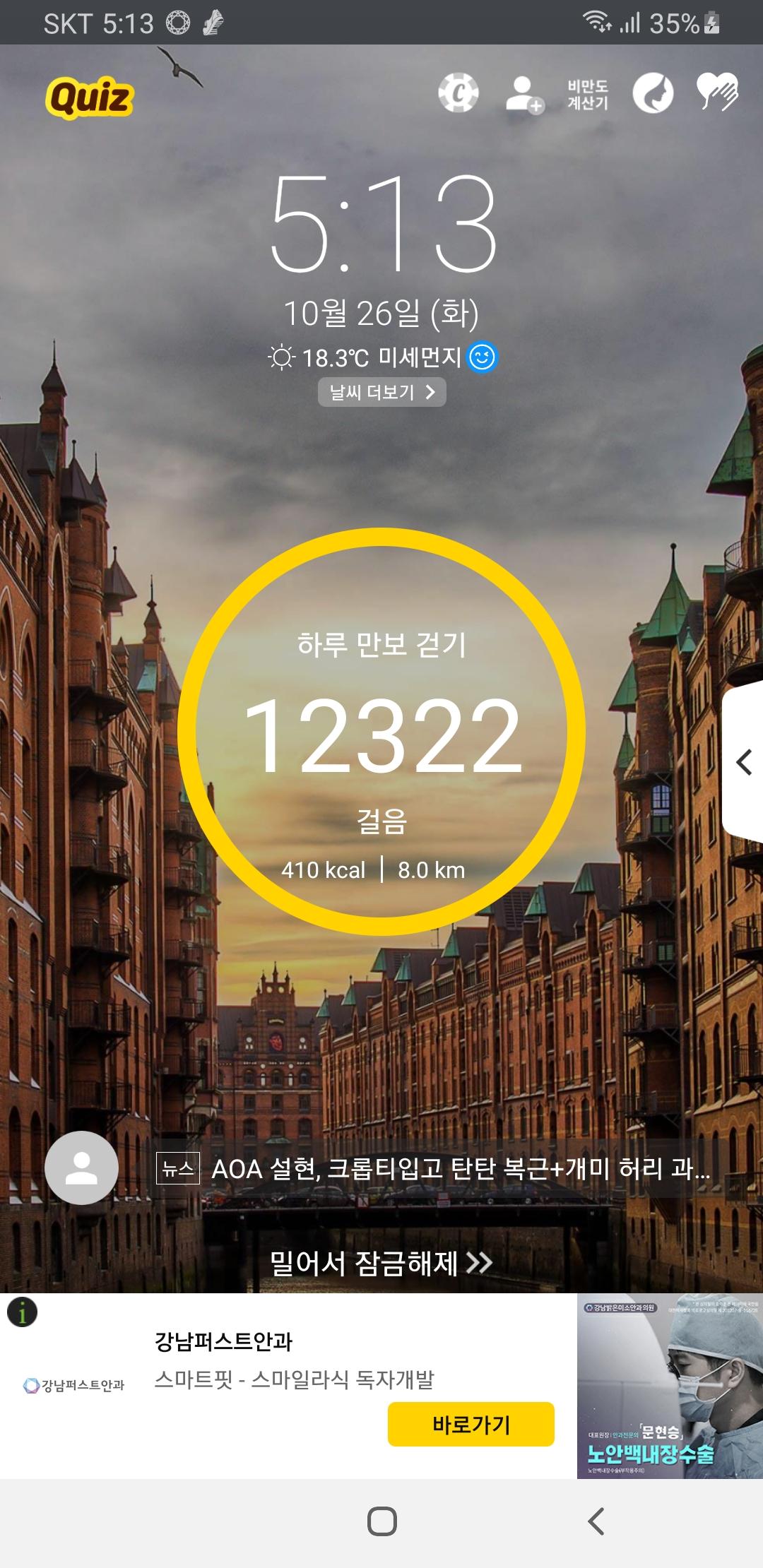Open the 비만도 계산기 BMI calculator
The width and height of the screenshot is (763, 1568).
pos(588,94)
